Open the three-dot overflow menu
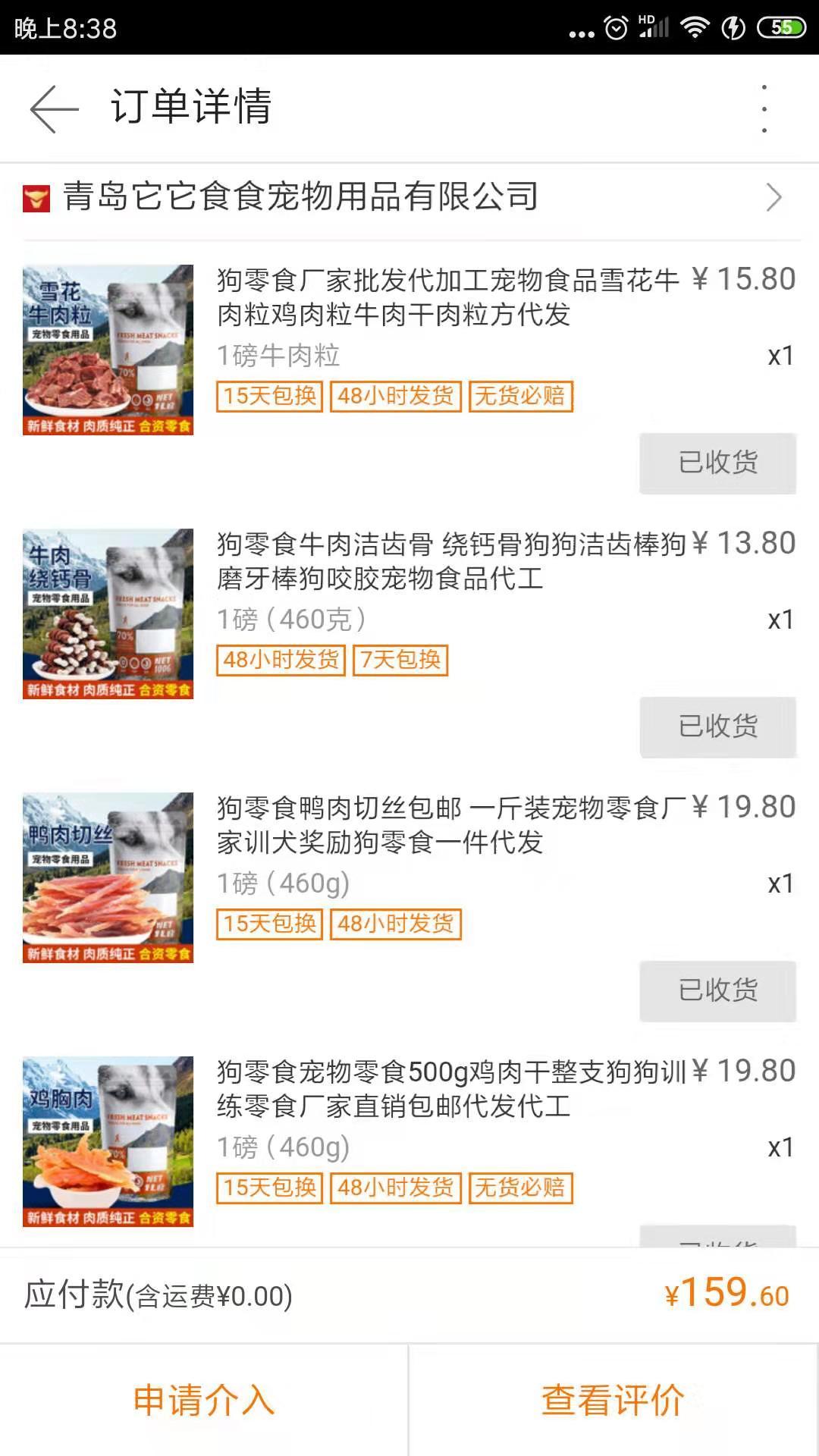The width and height of the screenshot is (819, 1456). click(764, 108)
